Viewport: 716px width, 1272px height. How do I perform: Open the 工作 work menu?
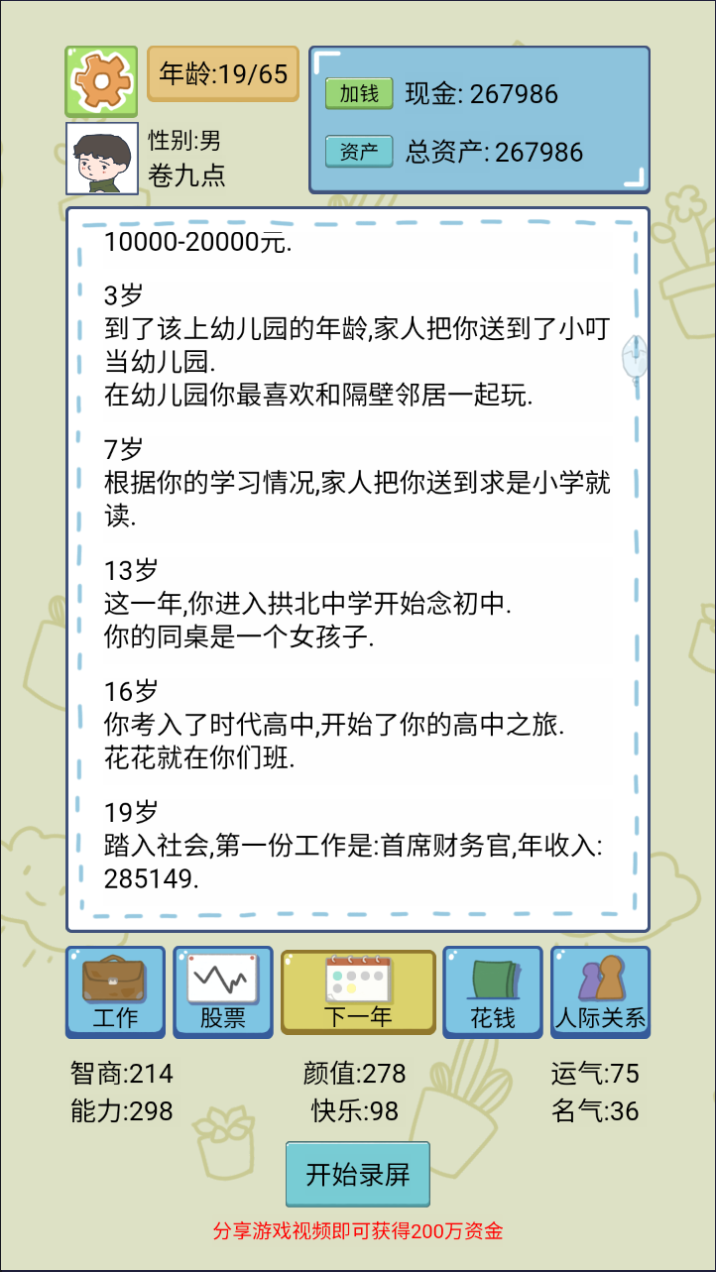tap(115, 992)
